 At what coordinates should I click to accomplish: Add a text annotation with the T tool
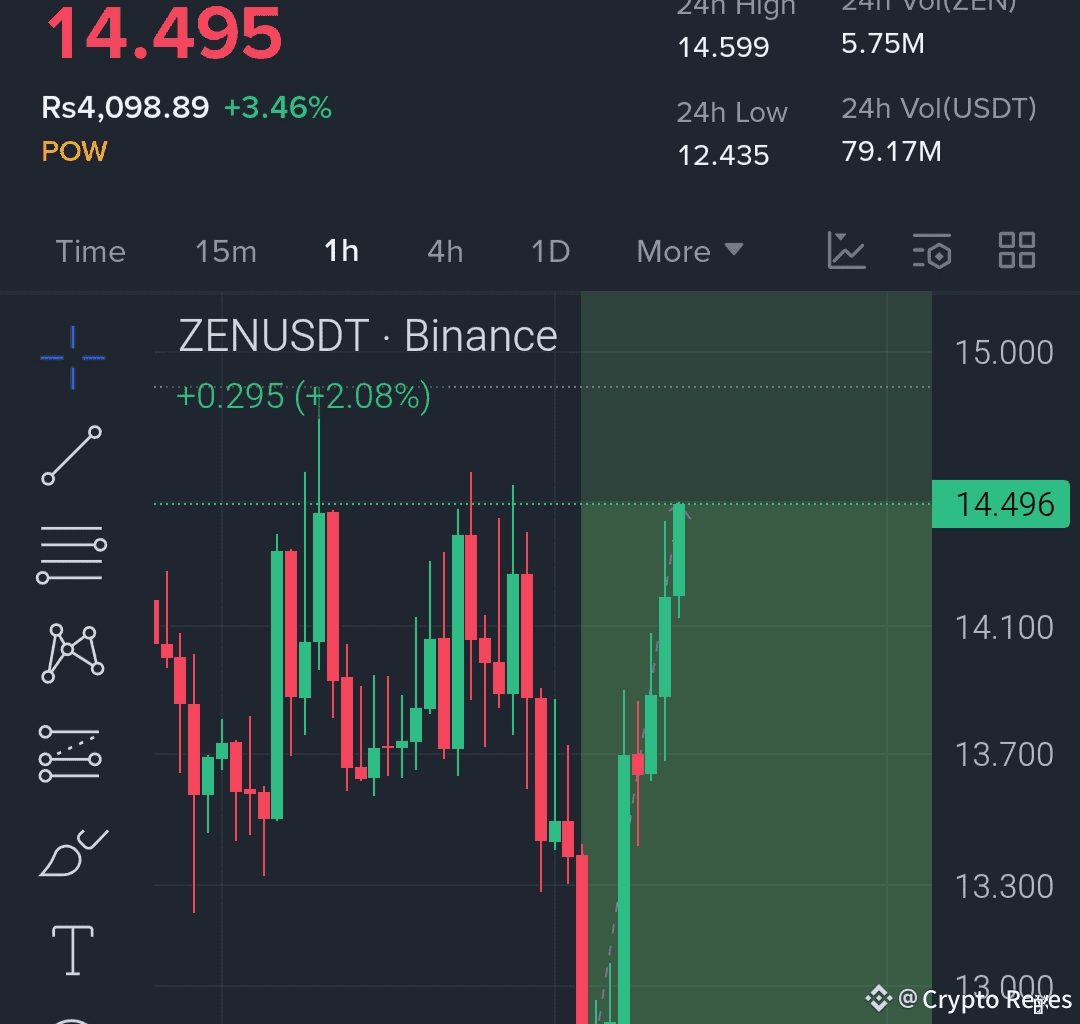coord(72,950)
